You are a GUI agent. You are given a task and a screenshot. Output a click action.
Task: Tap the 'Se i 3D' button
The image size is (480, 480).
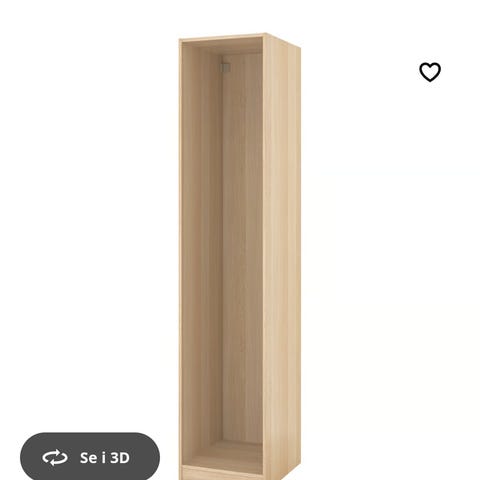pyautogui.click(x=90, y=457)
